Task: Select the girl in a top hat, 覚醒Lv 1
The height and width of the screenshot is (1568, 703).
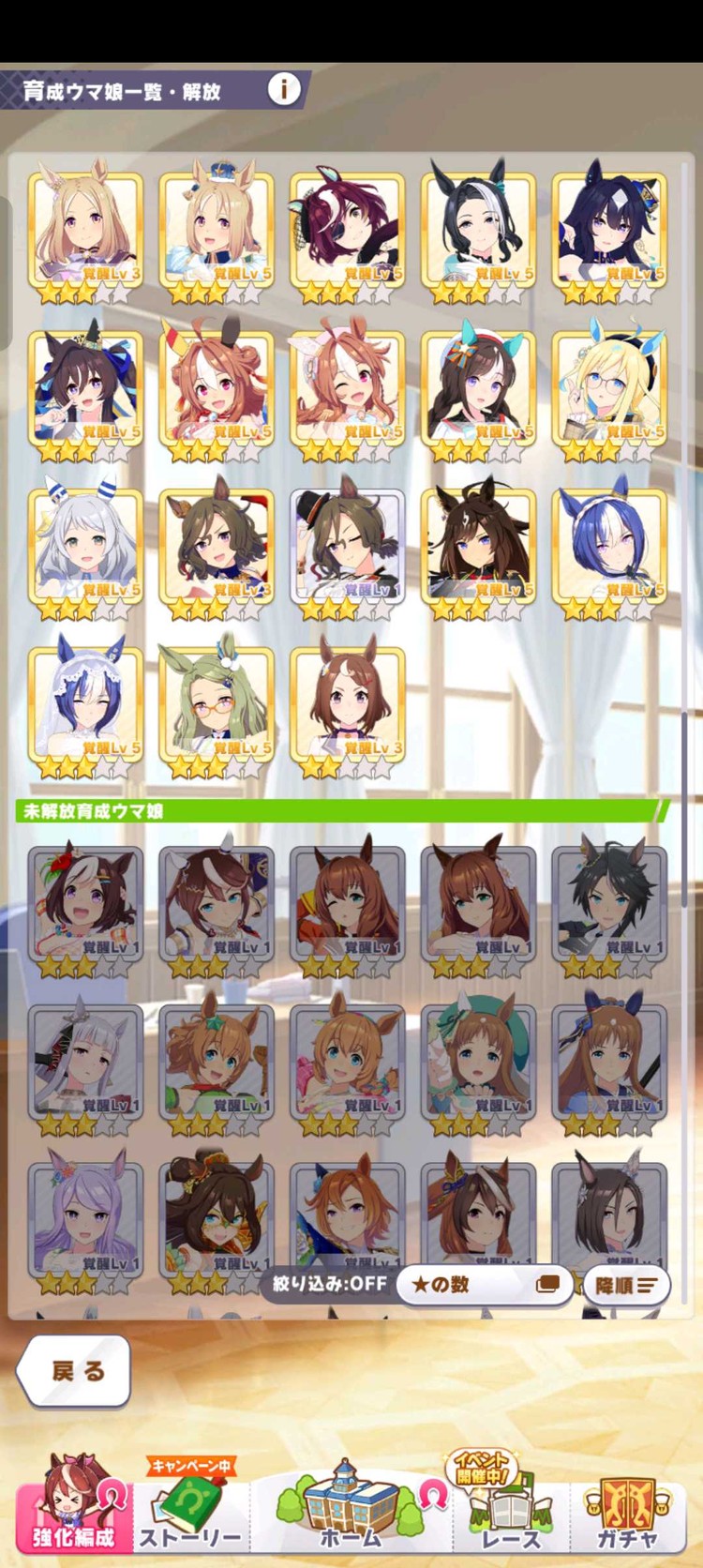Action: click(348, 546)
